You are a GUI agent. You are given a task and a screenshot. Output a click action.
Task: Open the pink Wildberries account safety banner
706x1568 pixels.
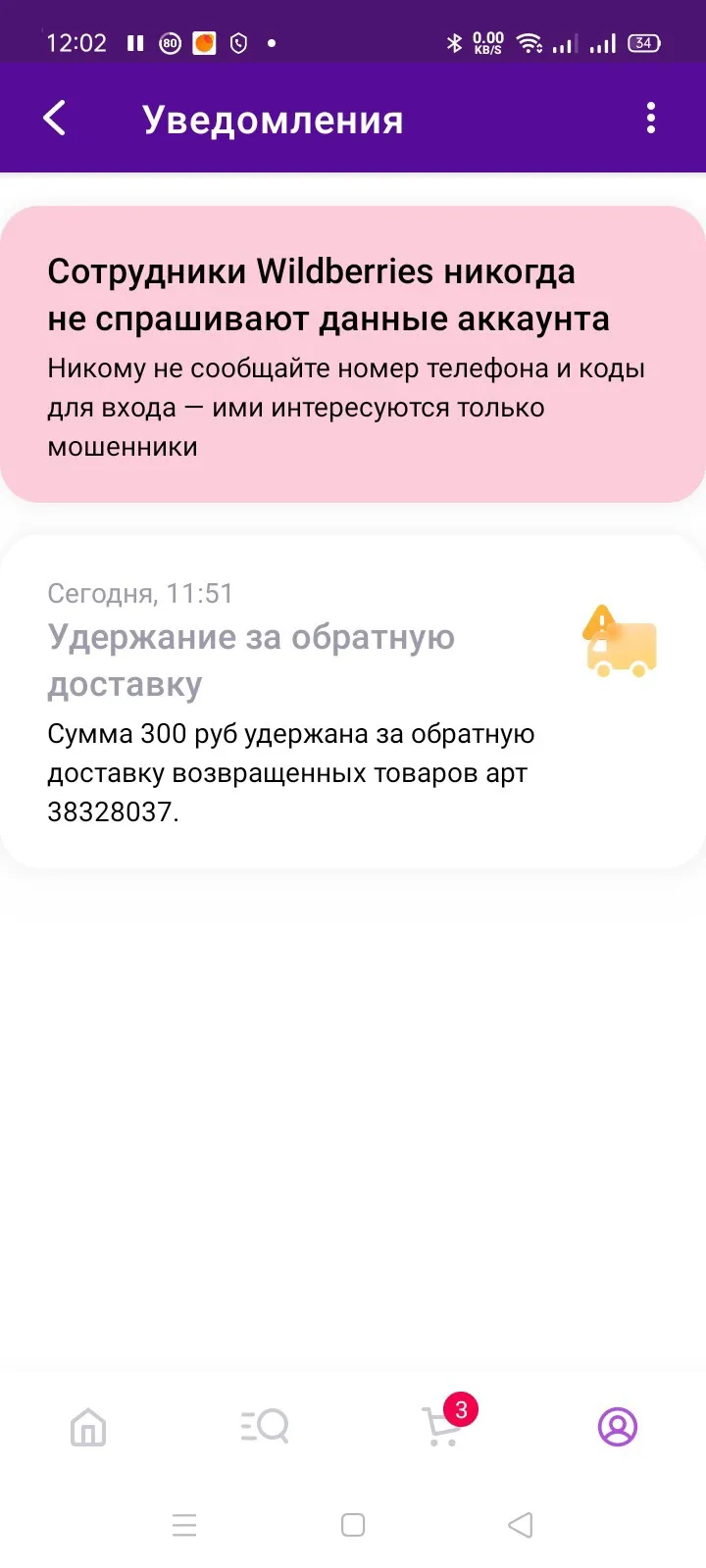tap(353, 354)
